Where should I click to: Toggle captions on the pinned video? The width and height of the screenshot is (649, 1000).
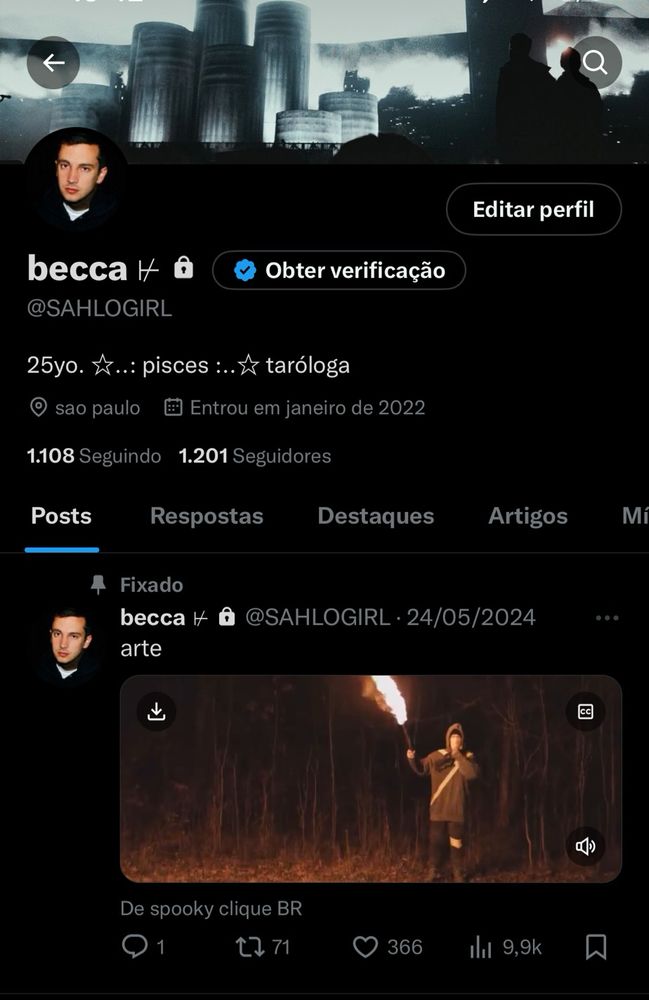point(586,711)
